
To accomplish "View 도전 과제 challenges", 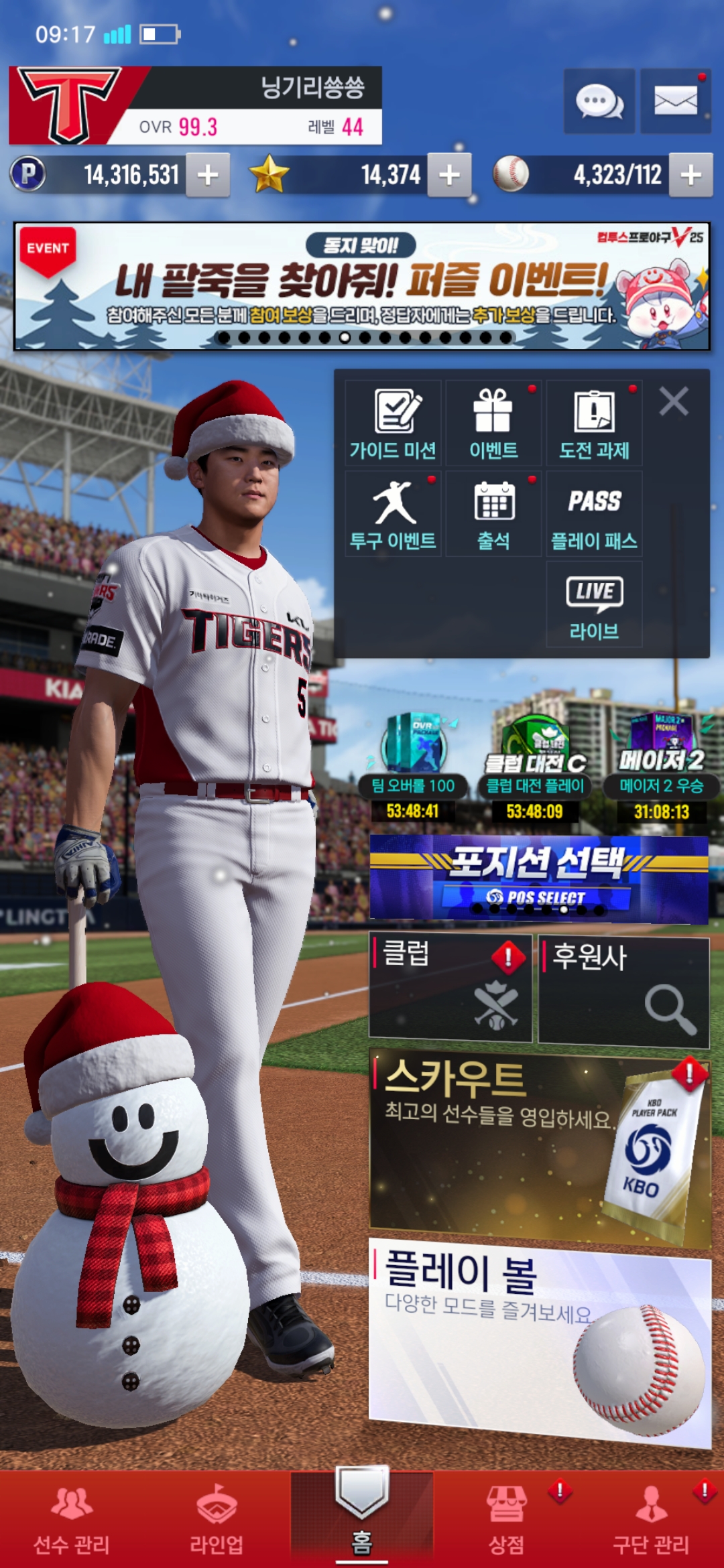I will pos(594,423).
